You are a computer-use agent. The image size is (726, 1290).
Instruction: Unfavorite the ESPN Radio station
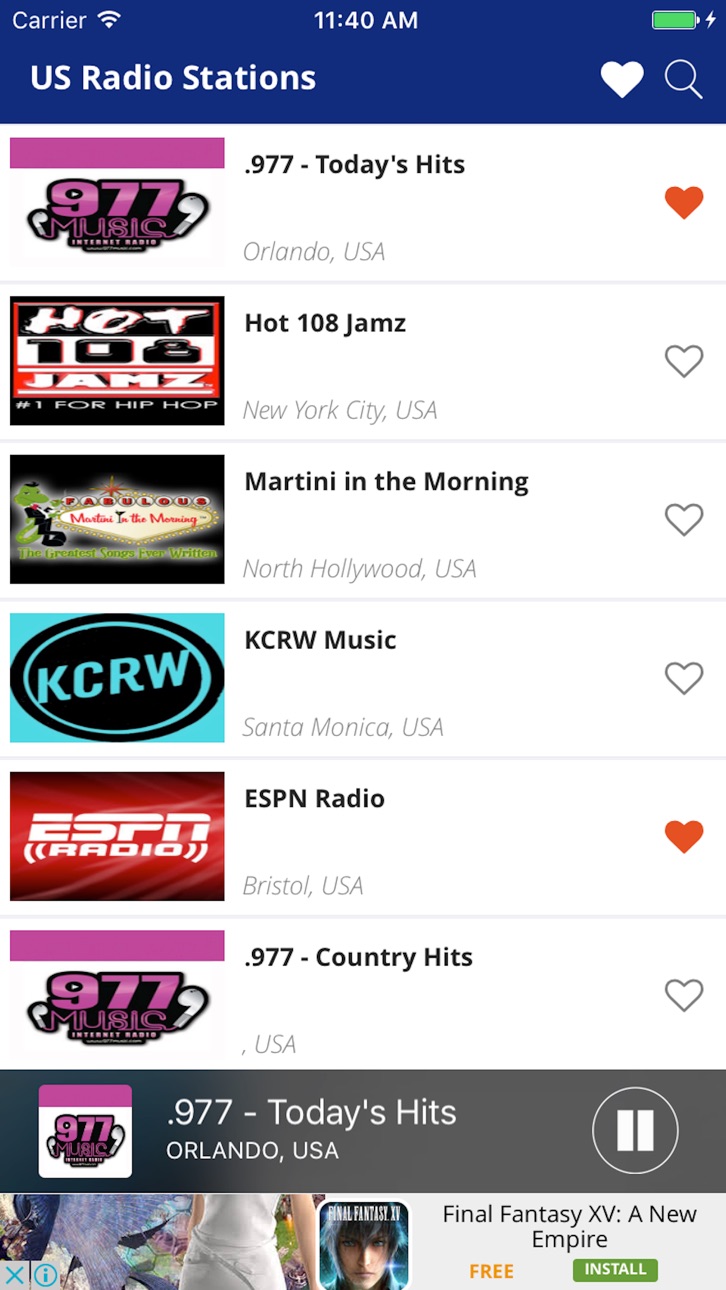pyautogui.click(x=684, y=836)
